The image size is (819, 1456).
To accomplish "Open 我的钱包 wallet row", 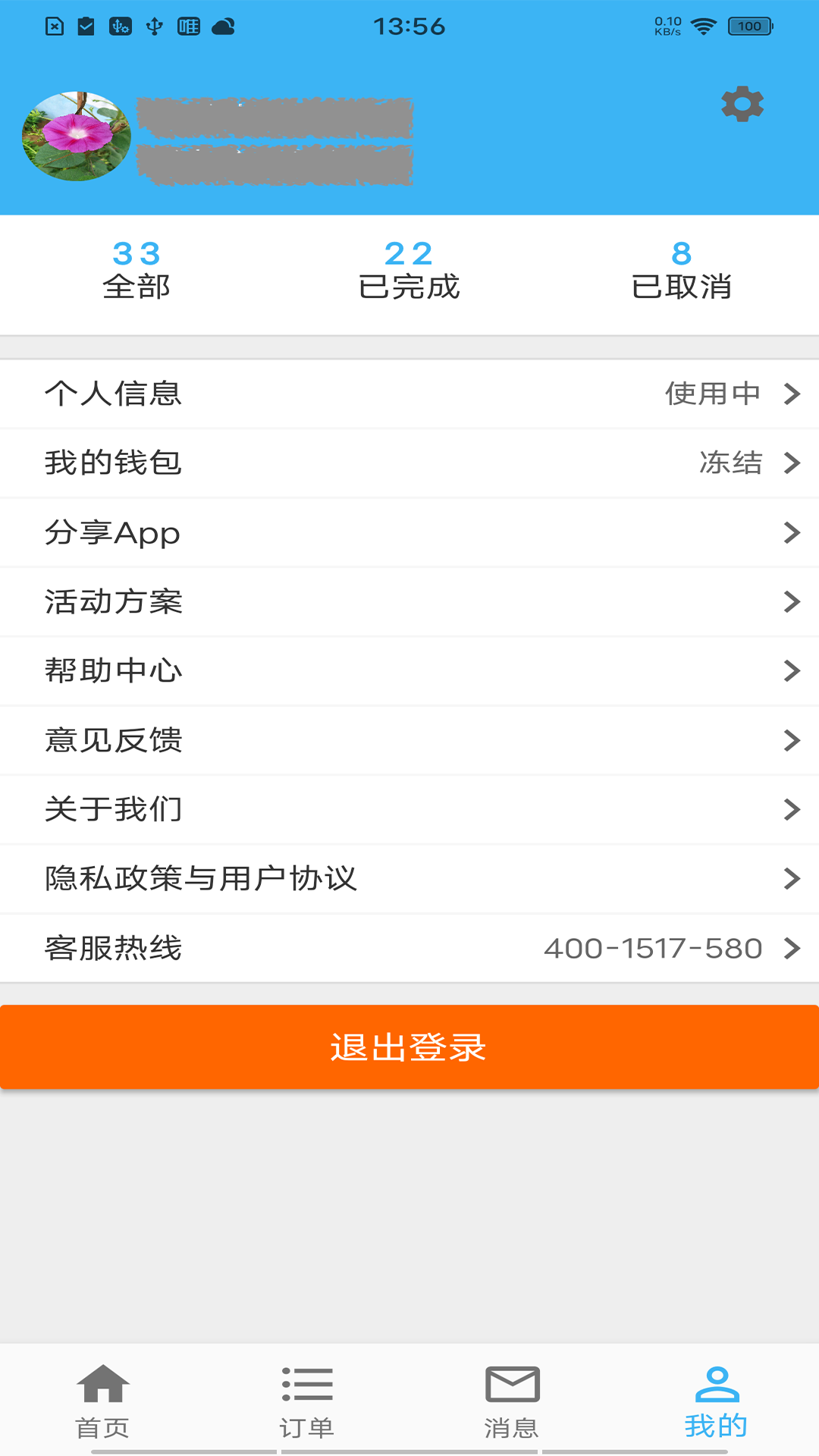I will point(409,463).
